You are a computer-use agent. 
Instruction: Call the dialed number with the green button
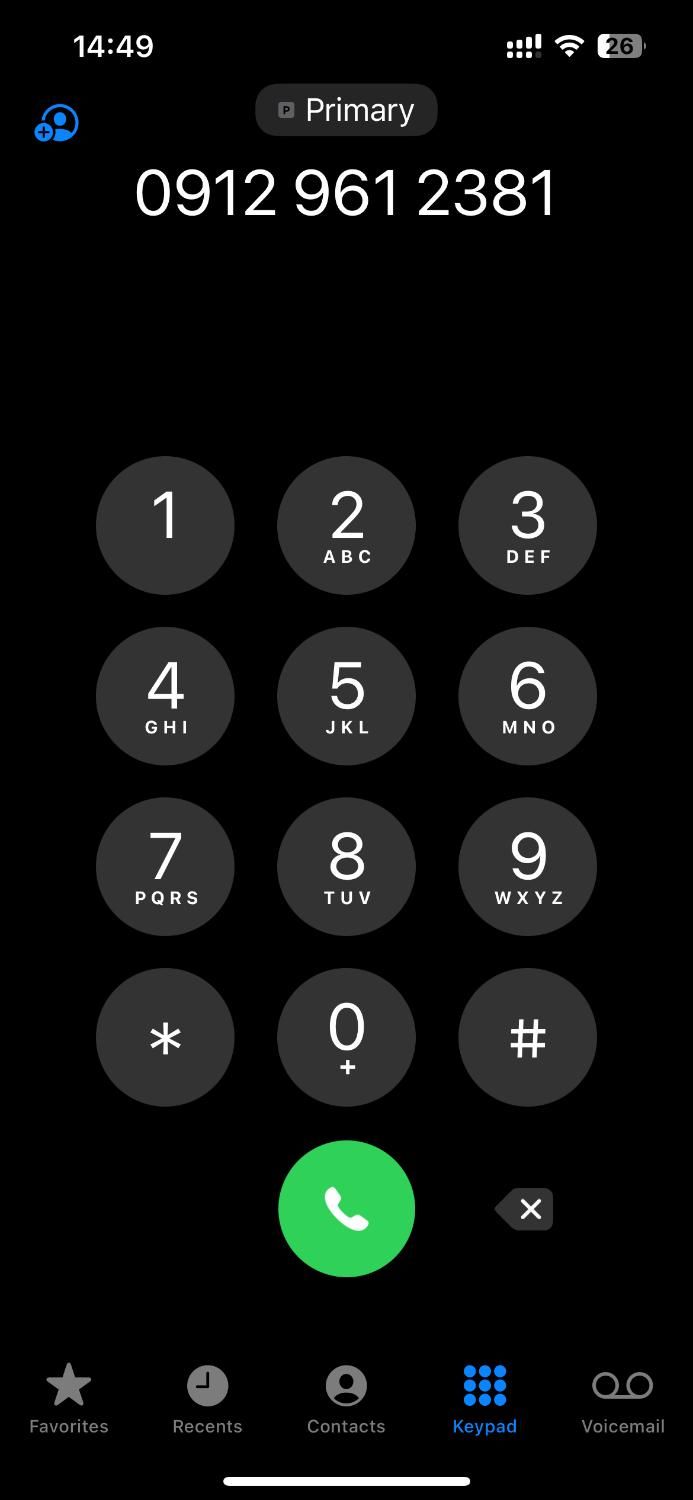346,1208
